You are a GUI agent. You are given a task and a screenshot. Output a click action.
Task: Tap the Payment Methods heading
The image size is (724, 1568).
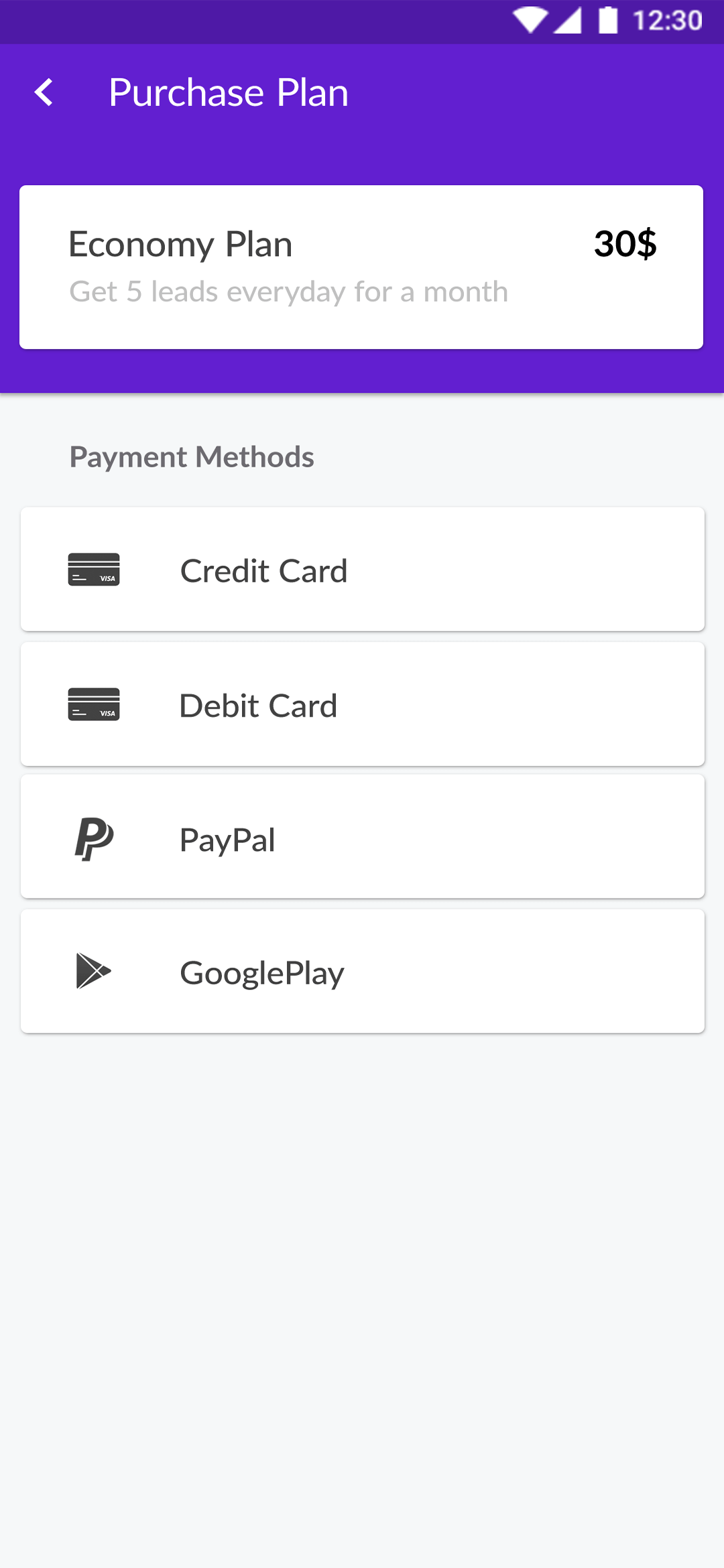pyautogui.click(x=192, y=456)
